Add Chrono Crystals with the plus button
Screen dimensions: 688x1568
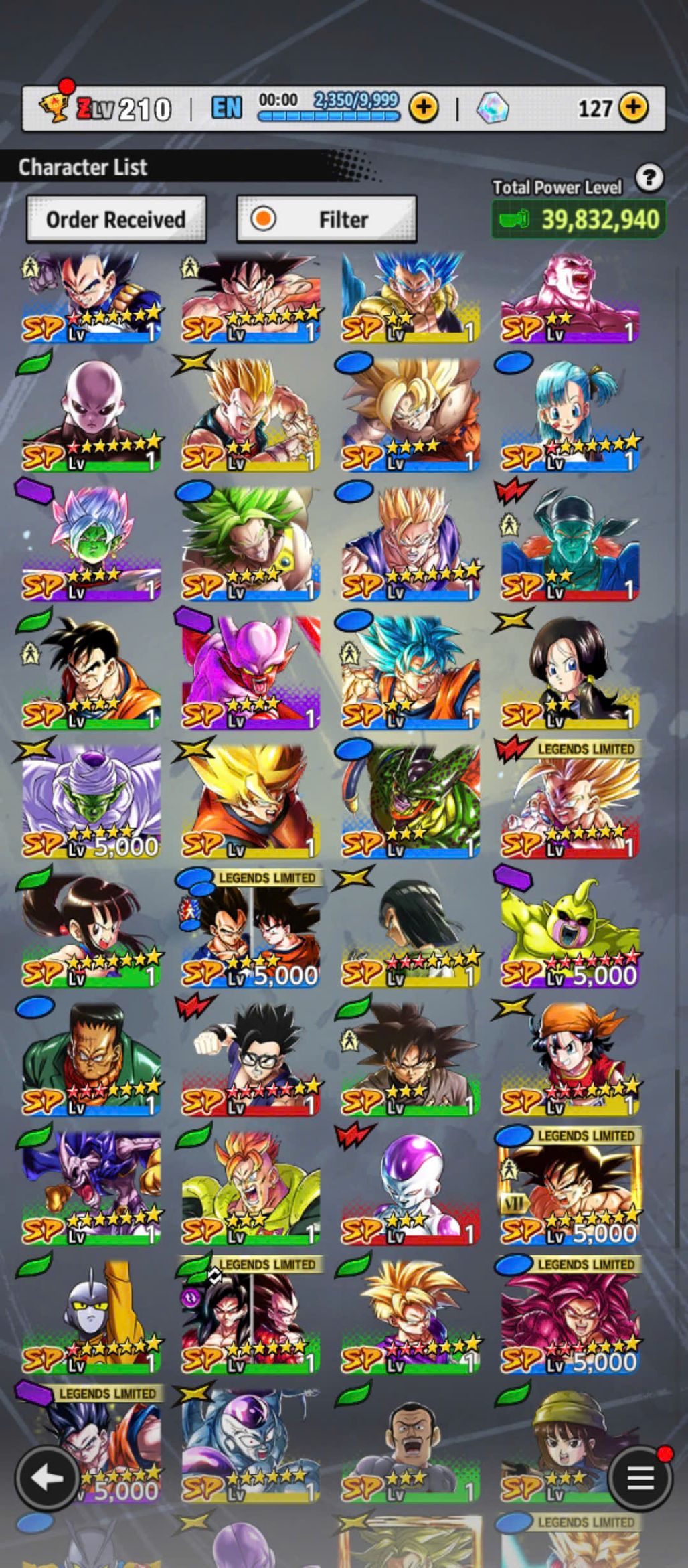(632, 108)
